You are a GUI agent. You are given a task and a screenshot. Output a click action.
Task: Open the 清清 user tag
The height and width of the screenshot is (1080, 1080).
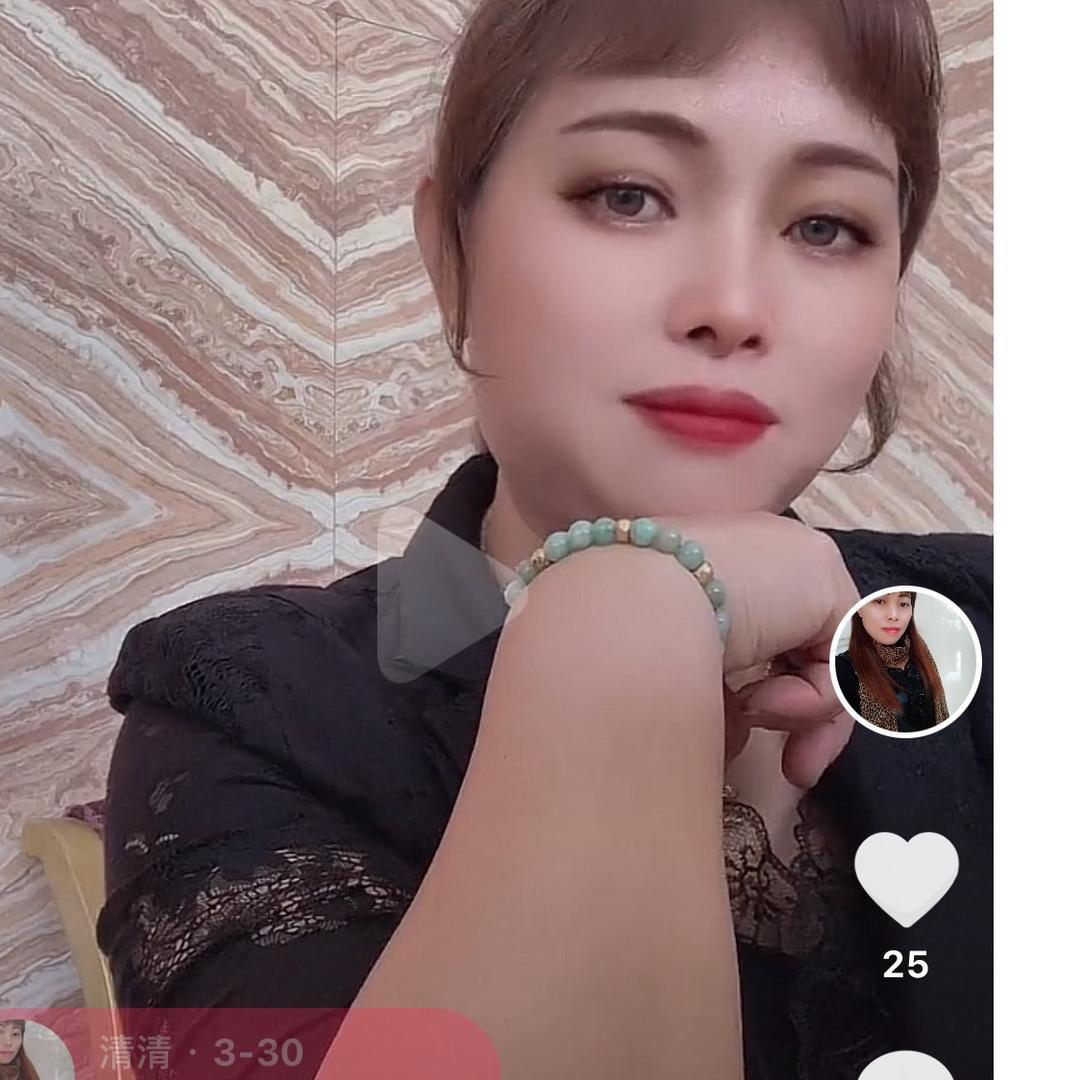200,1052
